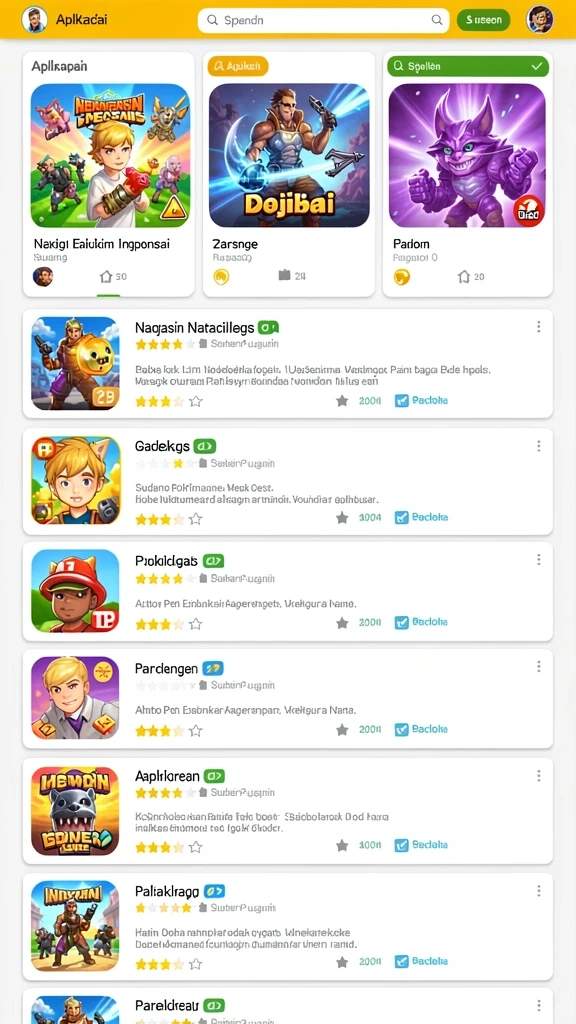Open the Parclengen app listing
This screenshot has width=576, height=1024.
288,698
